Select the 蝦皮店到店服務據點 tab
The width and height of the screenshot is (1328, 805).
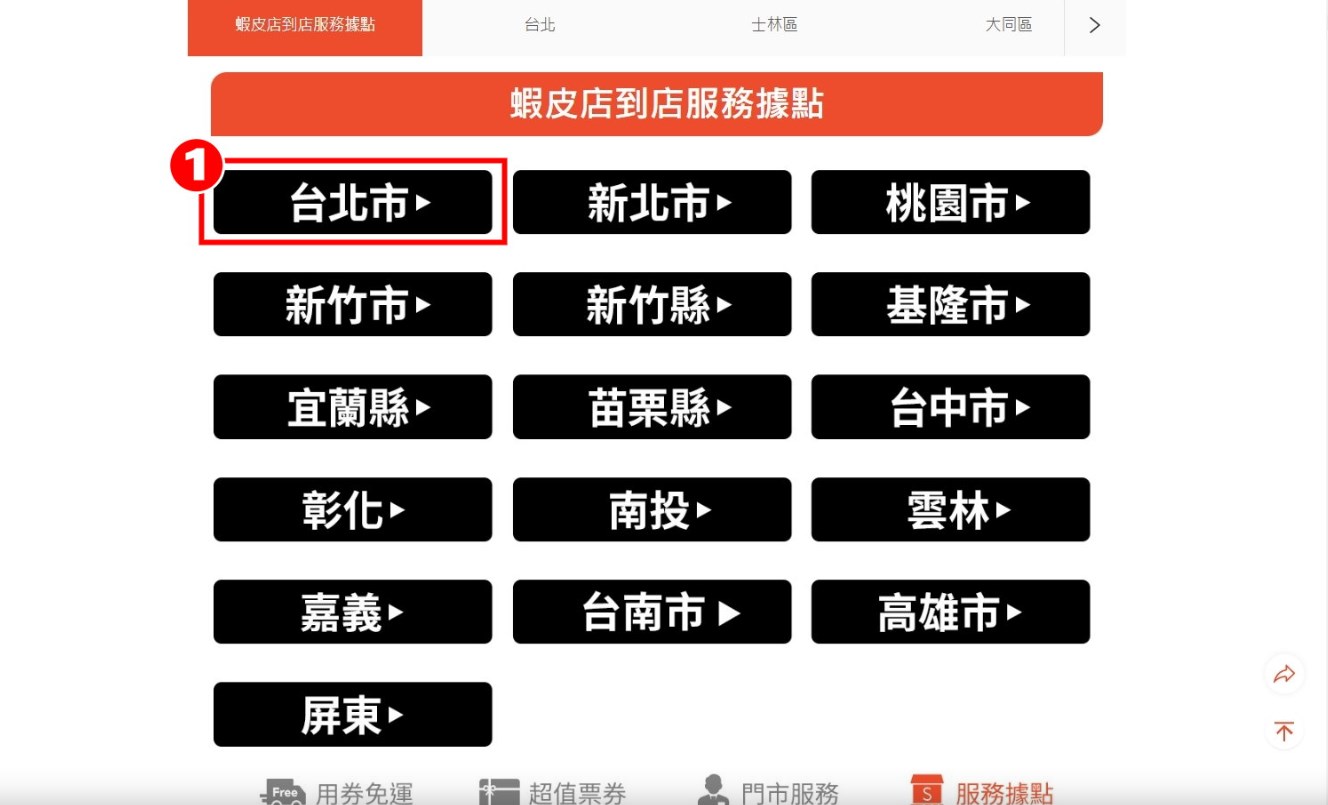(x=305, y=25)
